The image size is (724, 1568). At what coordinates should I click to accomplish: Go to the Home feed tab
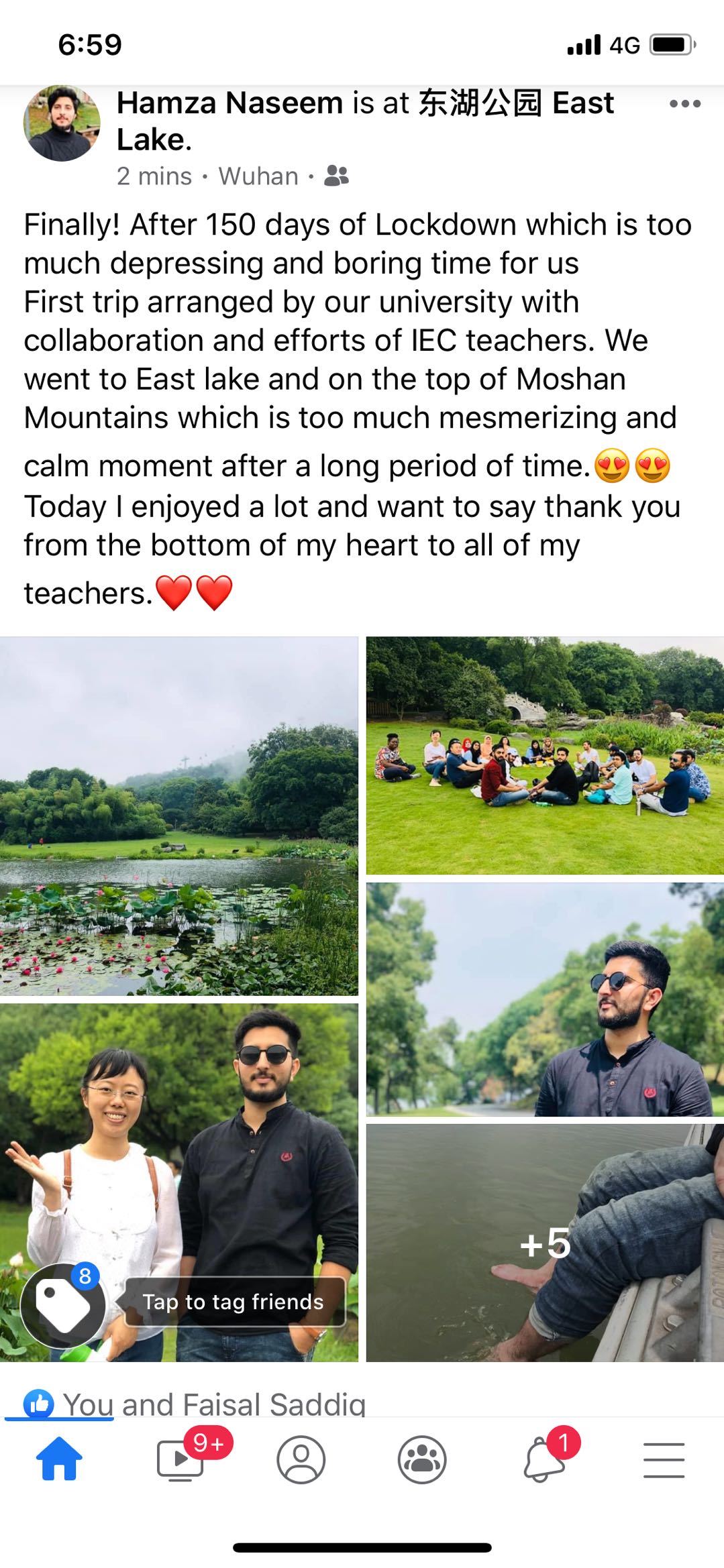click(x=59, y=1459)
